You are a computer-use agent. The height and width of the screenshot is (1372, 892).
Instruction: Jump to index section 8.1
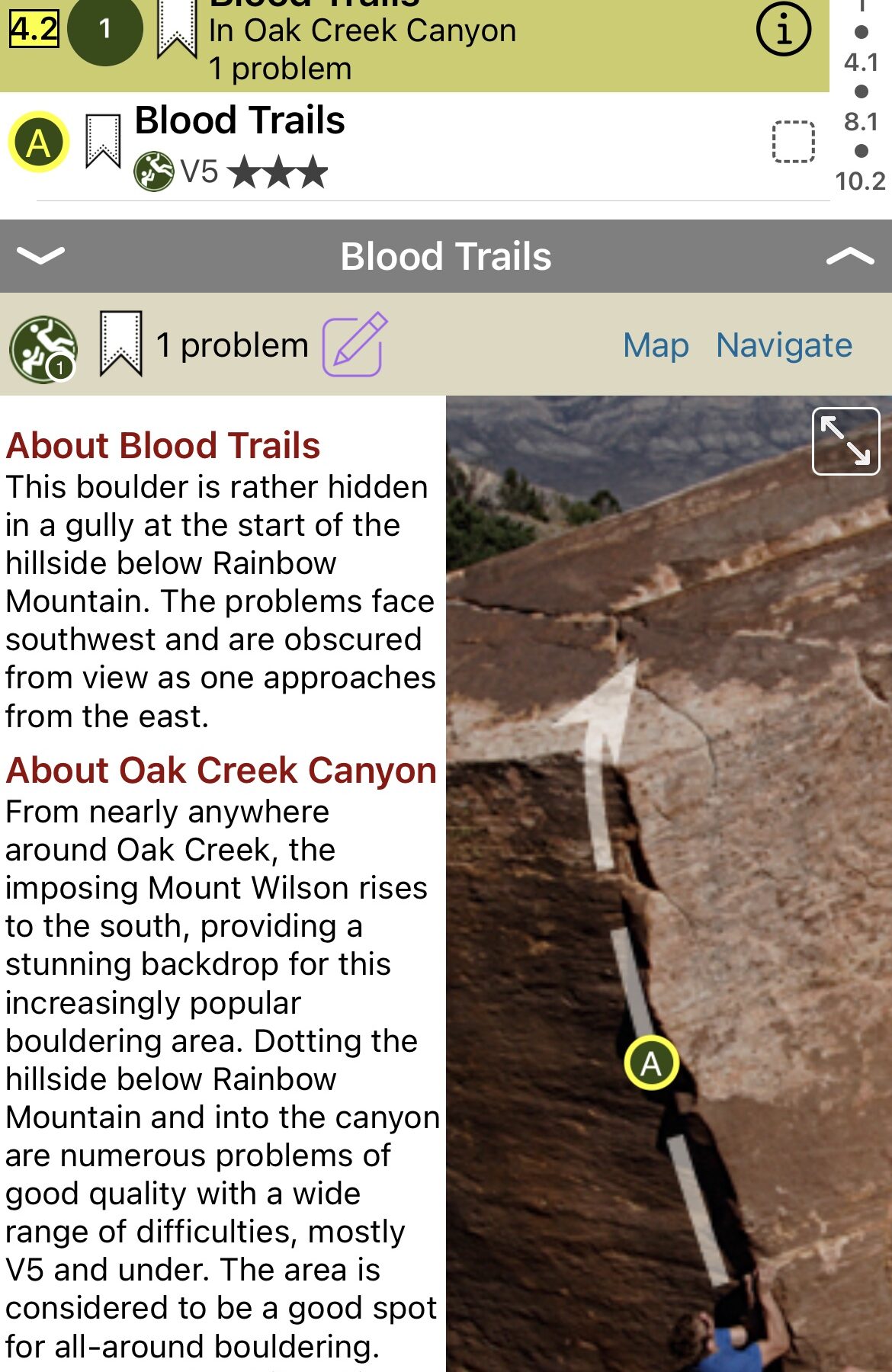click(x=861, y=122)
